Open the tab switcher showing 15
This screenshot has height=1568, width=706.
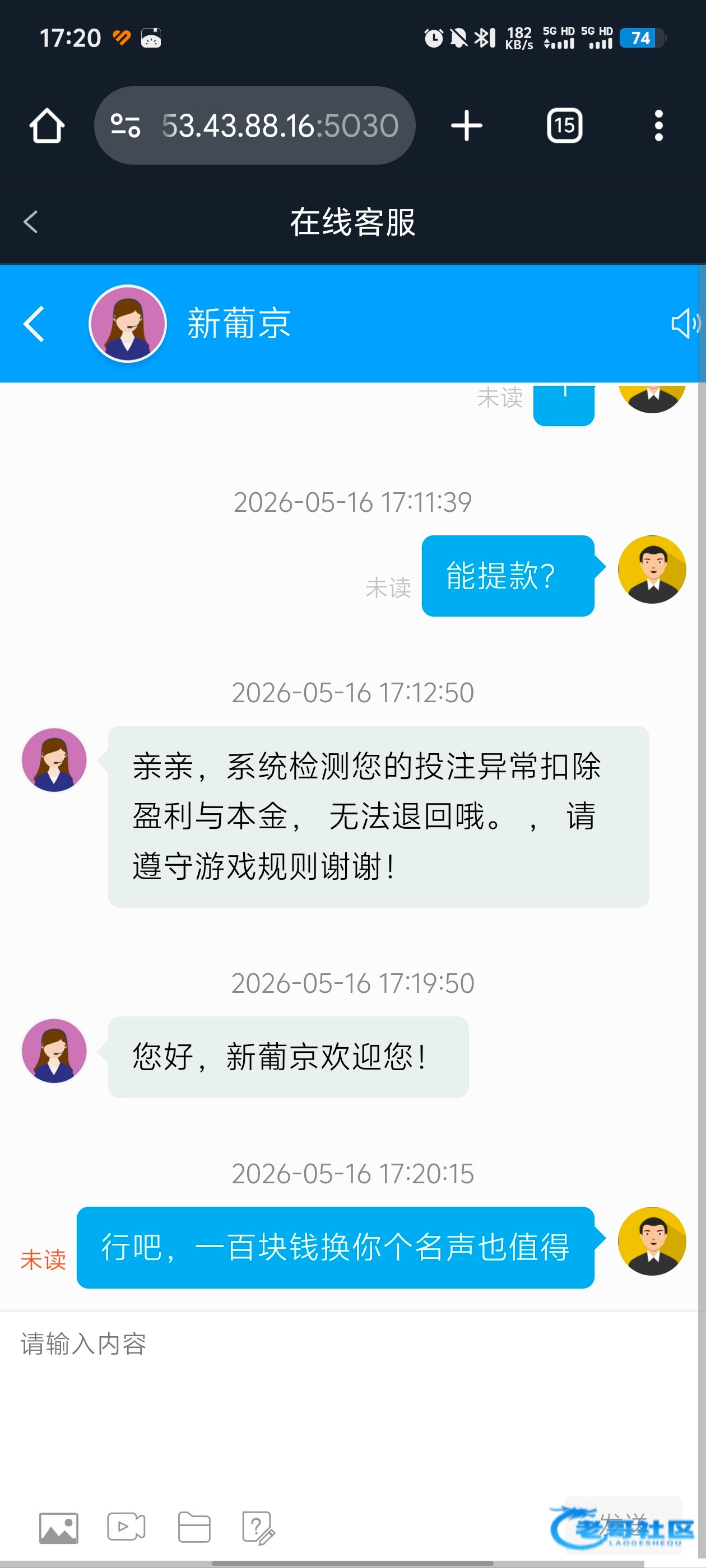click(565, 125)
